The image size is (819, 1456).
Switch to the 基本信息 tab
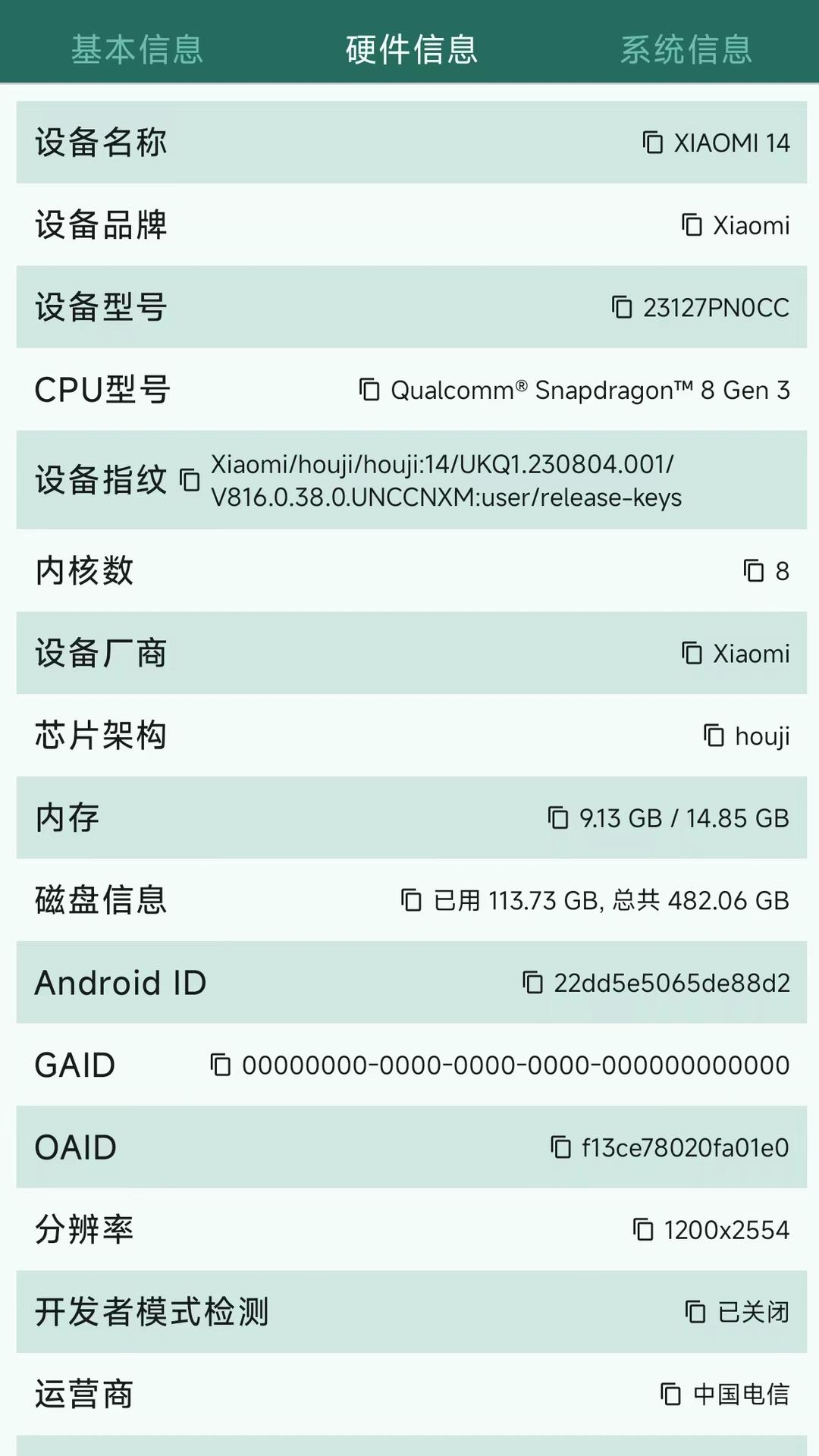(x=137, y=50)
